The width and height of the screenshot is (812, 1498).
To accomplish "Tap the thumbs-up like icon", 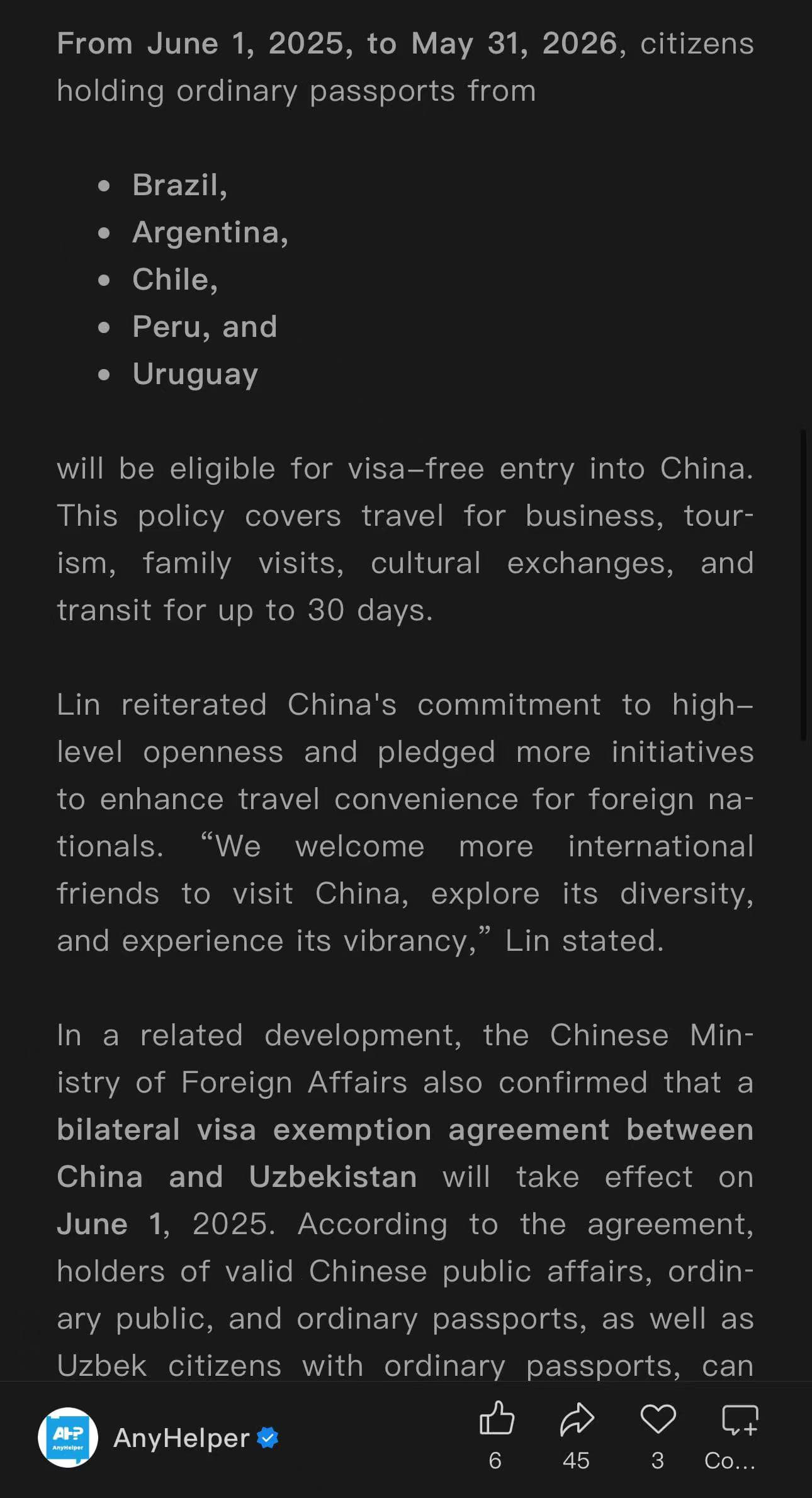I will pos(497,1419).
